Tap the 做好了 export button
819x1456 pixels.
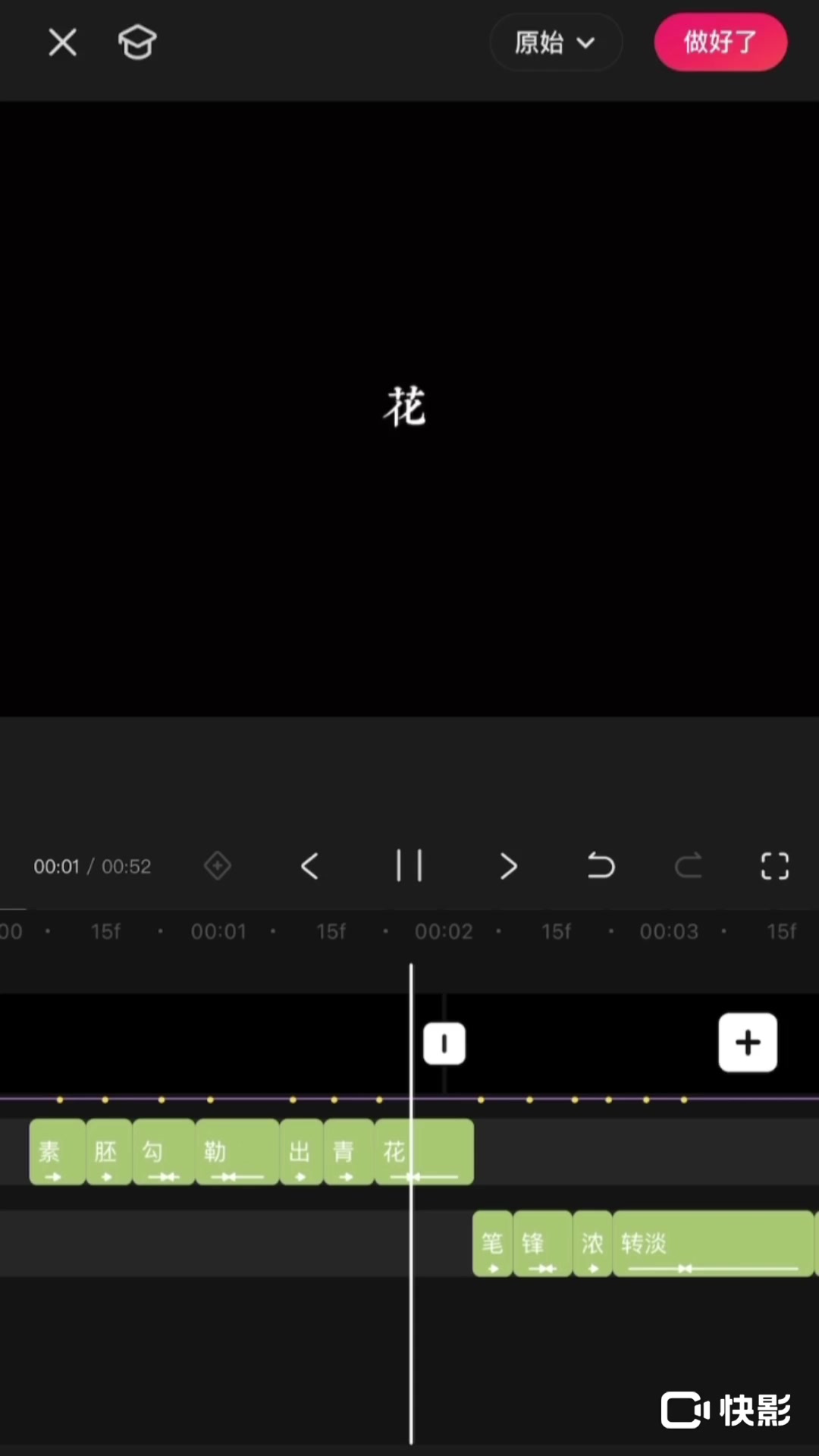[720, 42]
